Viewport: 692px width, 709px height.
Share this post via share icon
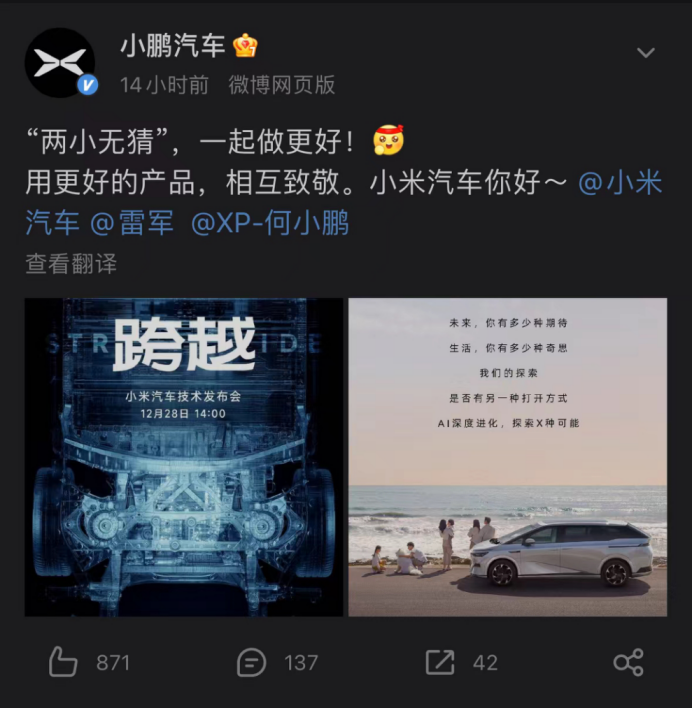(628, 662)
